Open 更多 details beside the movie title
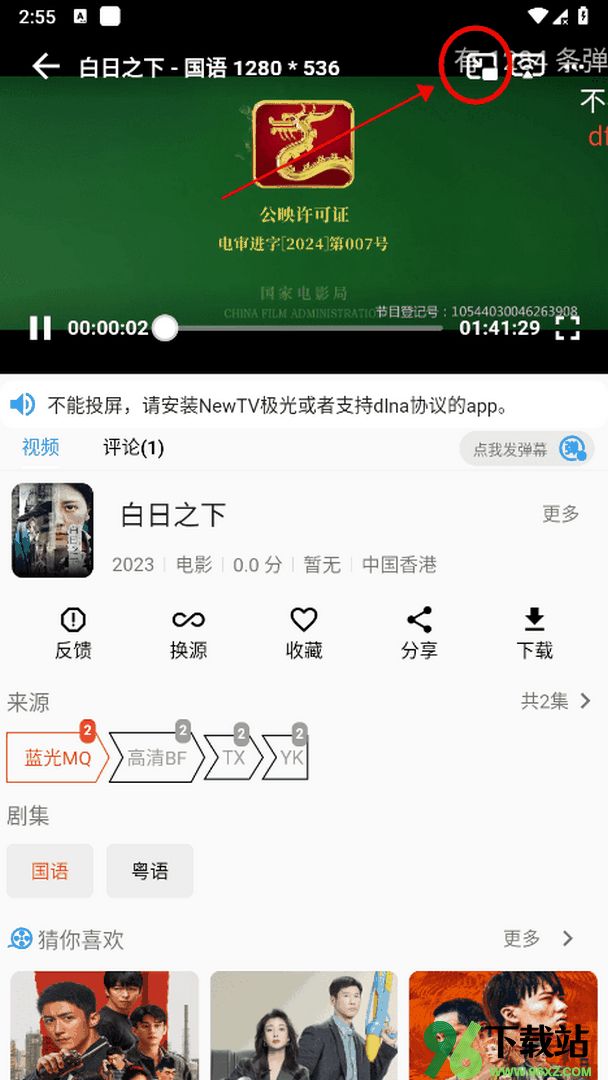 560,513
